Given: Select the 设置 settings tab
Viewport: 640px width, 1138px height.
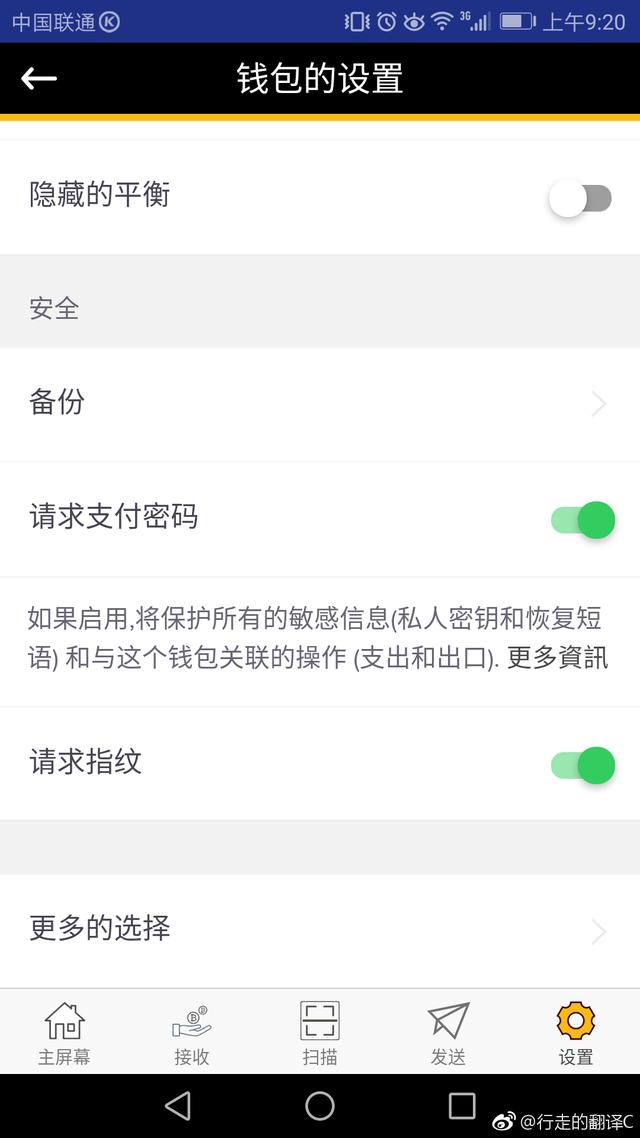Looking at the screenshot, I should pos(576,1033).
